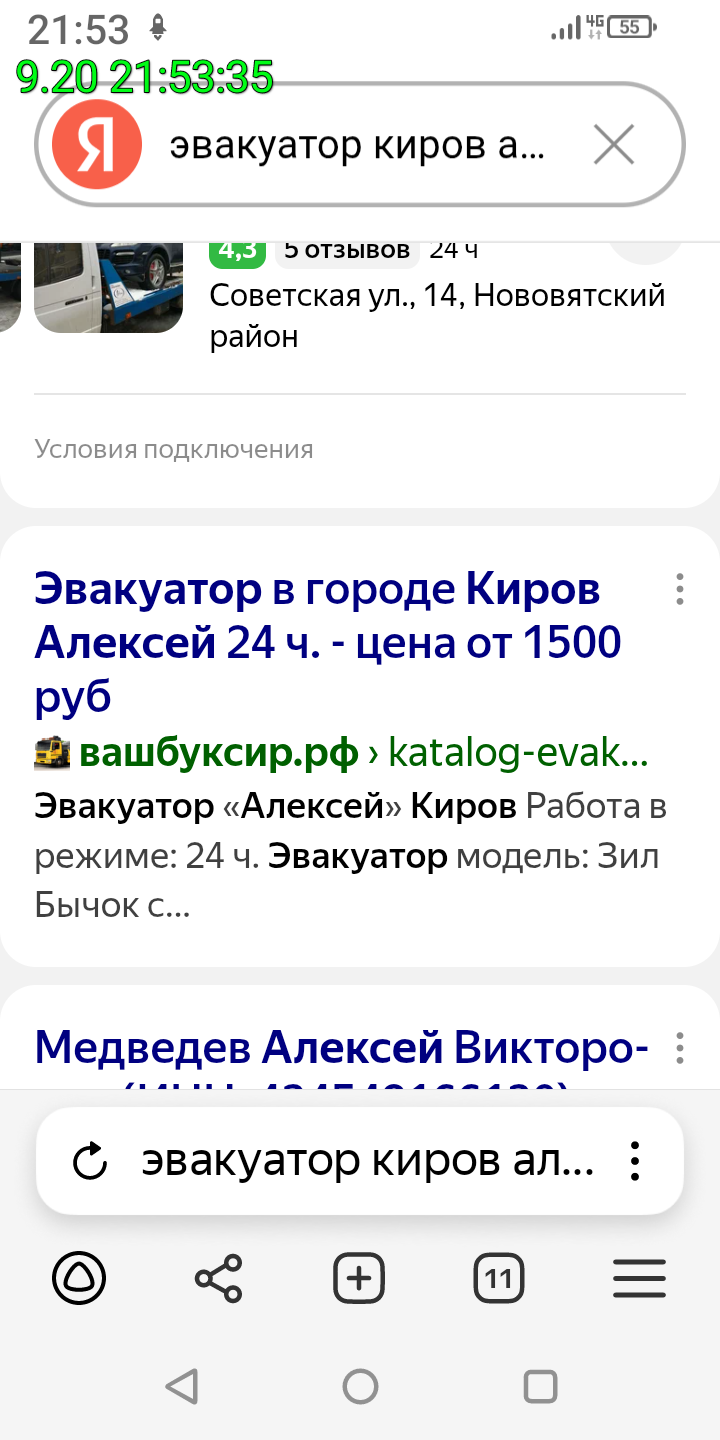Viewport: 720px width, 1440px height.
Task: Open options for the вашбуксир.рф result
Action: coord(680,589)
